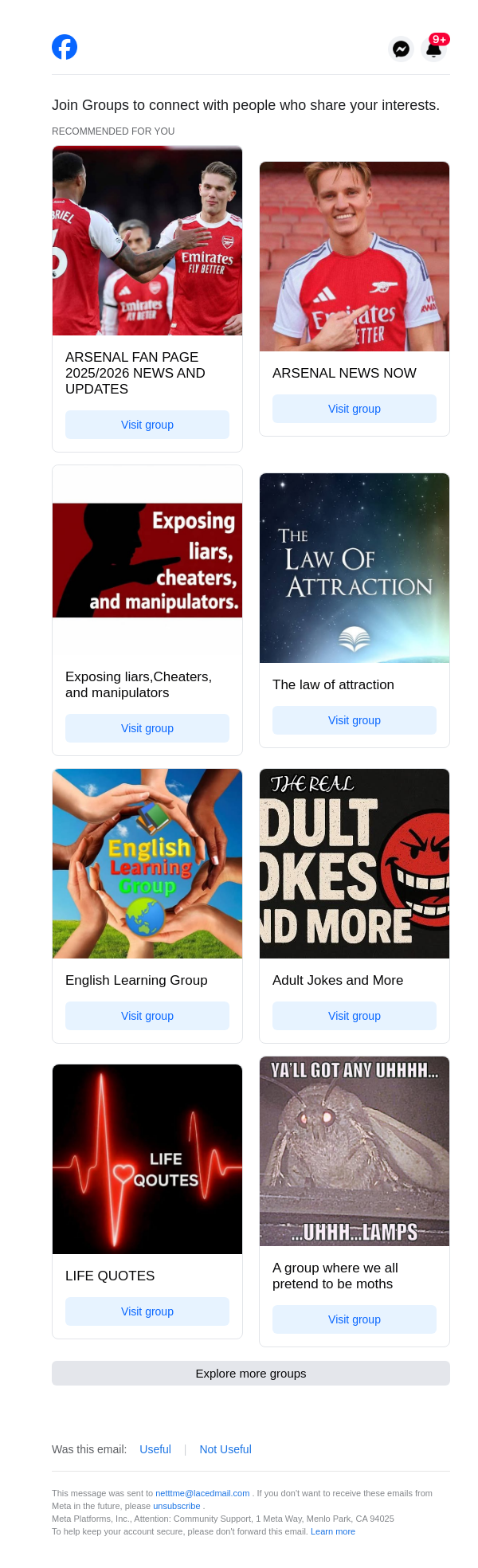Visit the Adult Jokes and More group

(x=355, y=1016)
